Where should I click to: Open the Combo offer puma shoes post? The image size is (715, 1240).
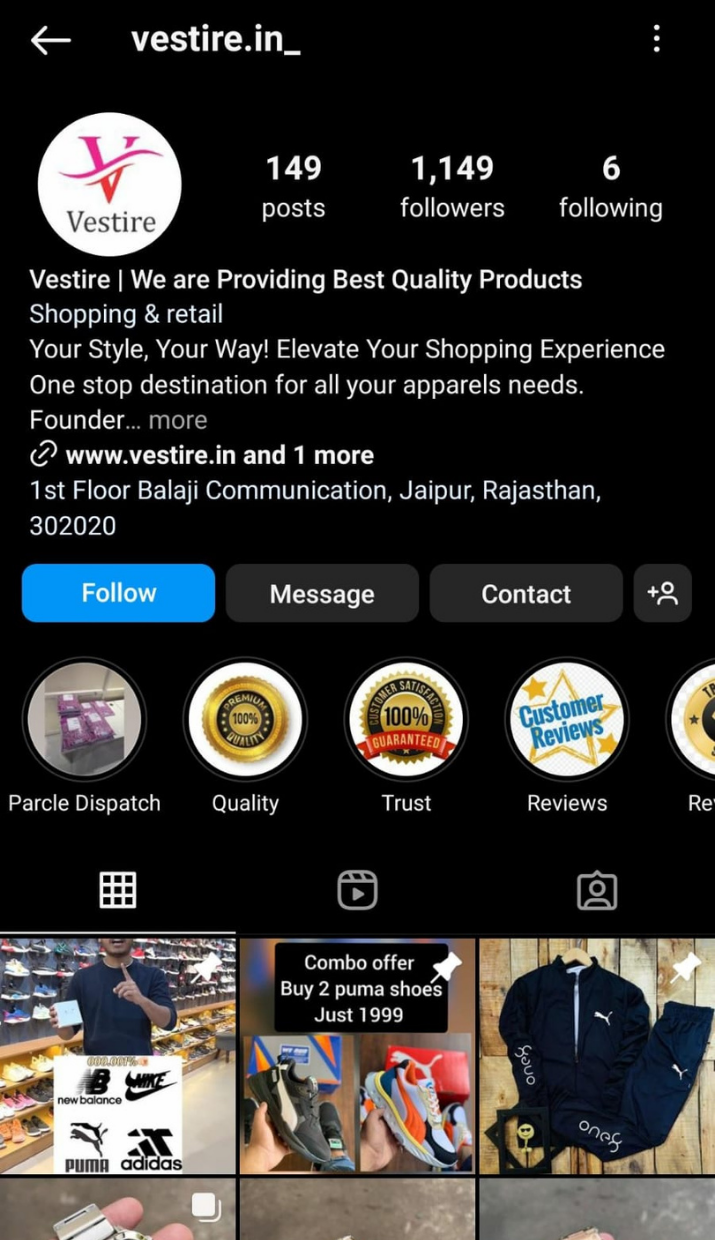click(x=357, y=1056)
